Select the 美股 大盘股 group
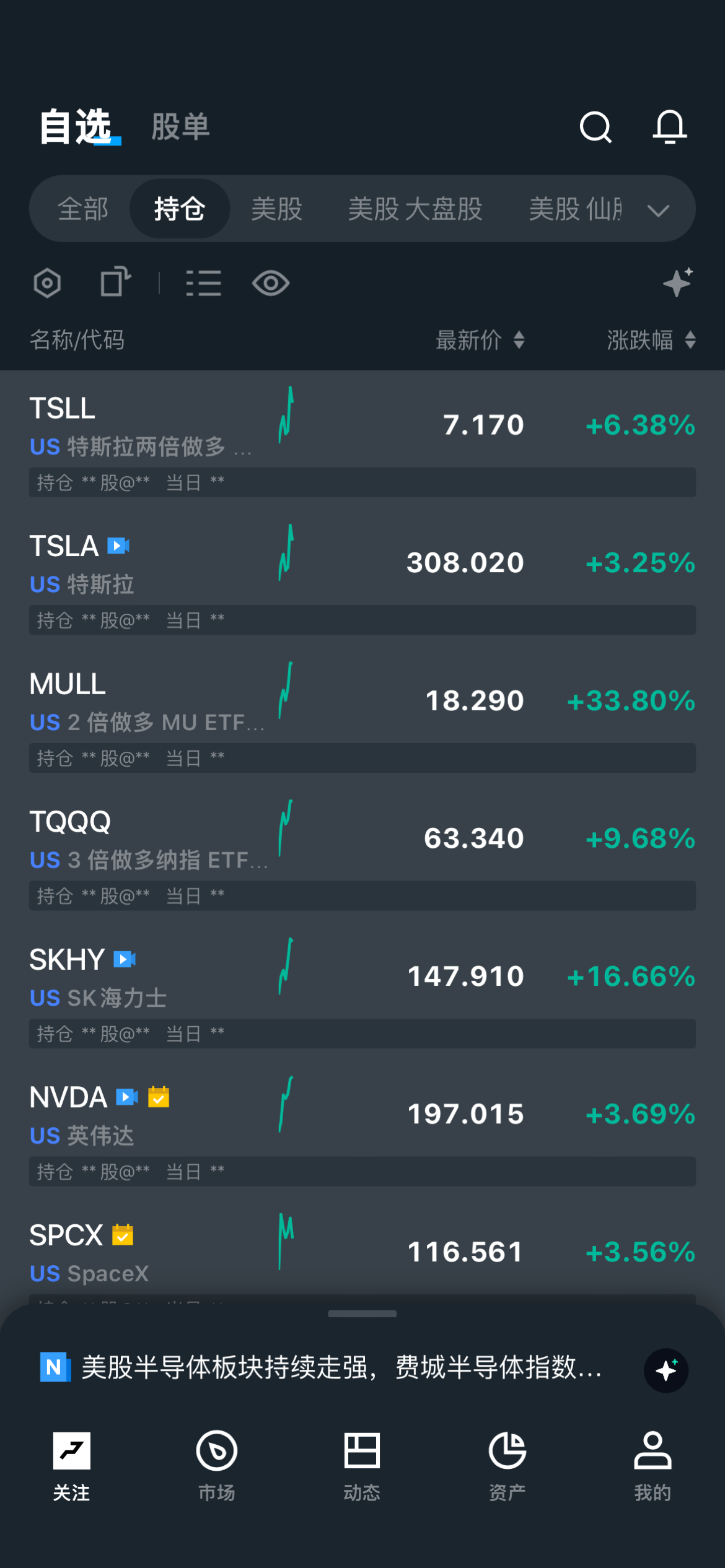 tap(415, 209)
